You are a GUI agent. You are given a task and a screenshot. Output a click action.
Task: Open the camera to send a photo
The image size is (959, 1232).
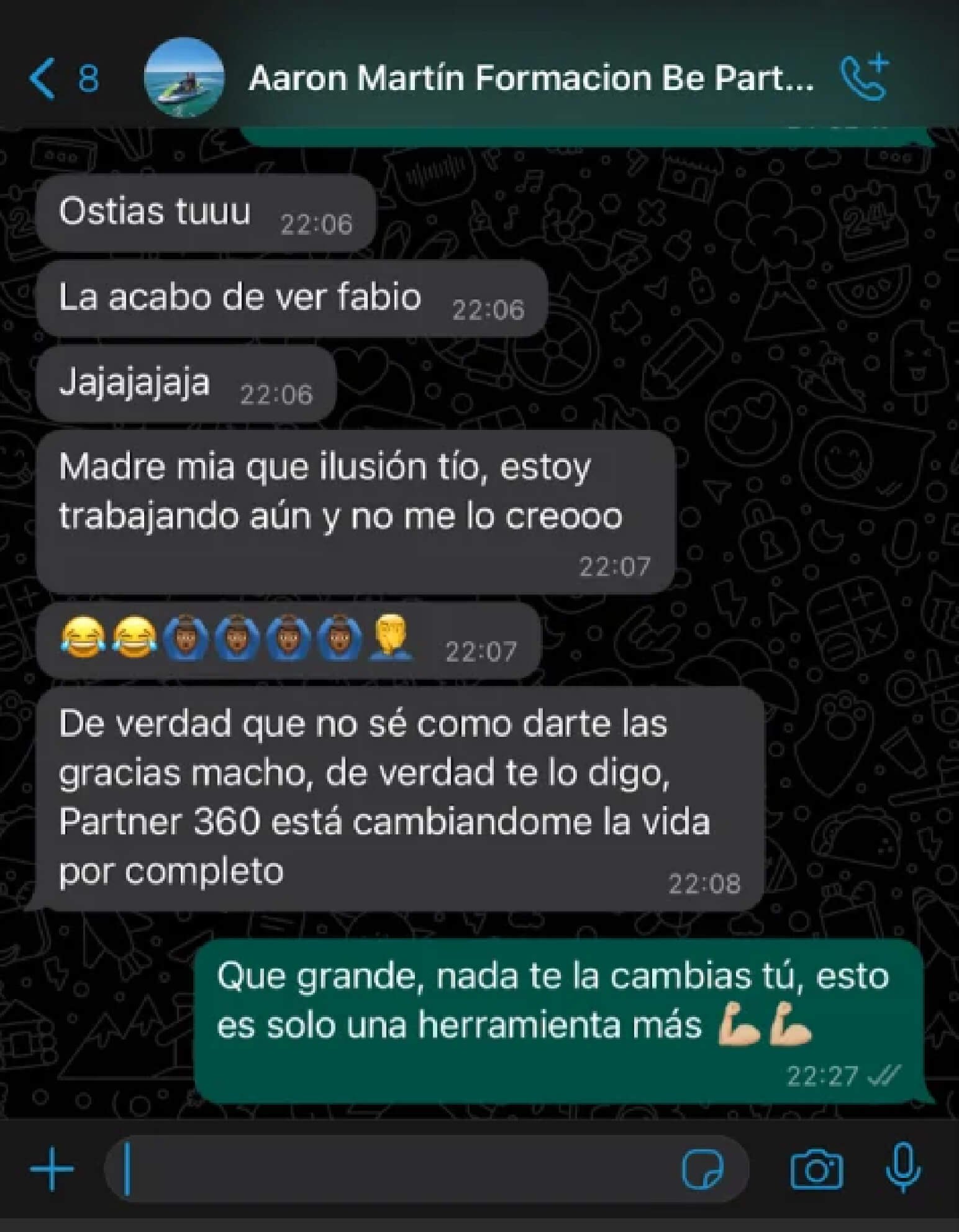pos(816,1169)
